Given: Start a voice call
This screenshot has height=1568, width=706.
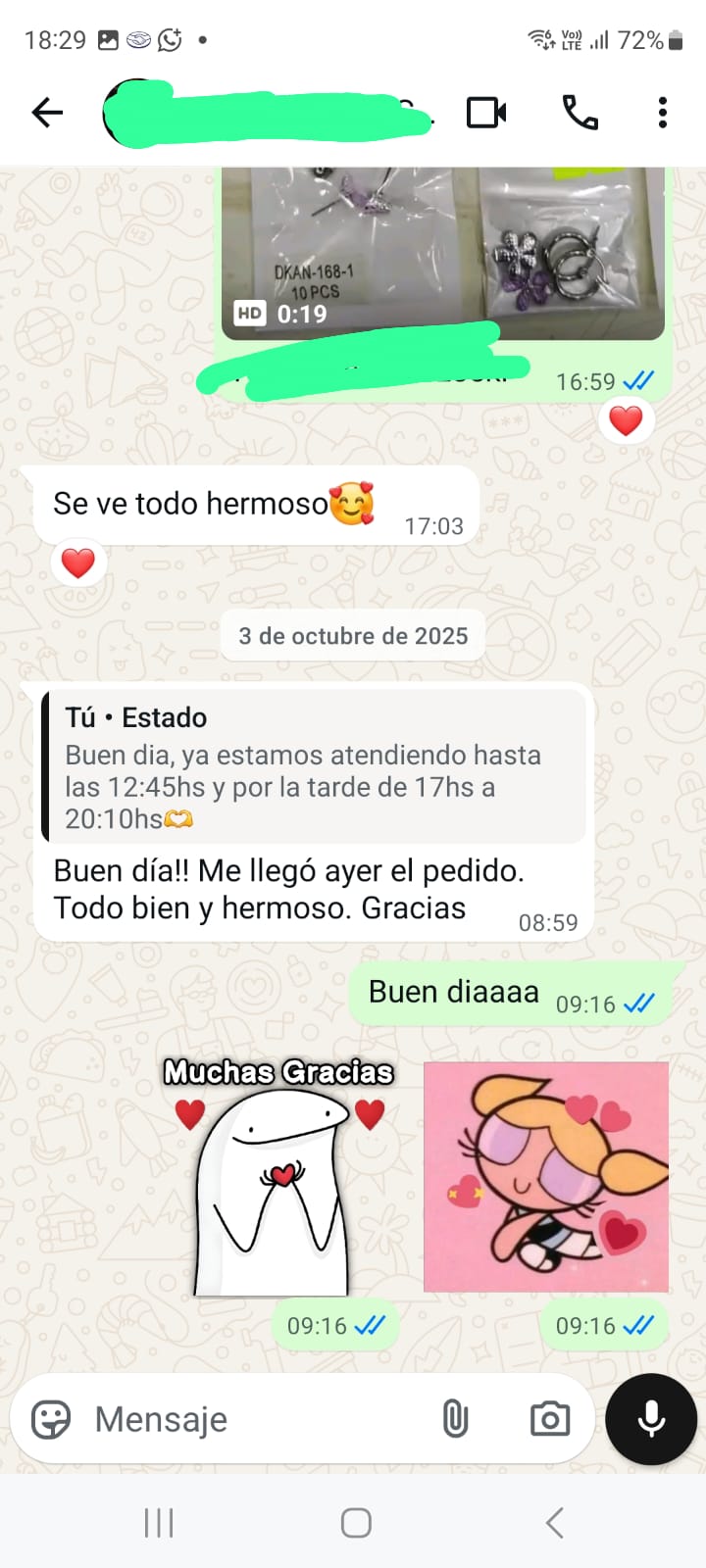Looking at the screenshot, I should pos(580,113).
